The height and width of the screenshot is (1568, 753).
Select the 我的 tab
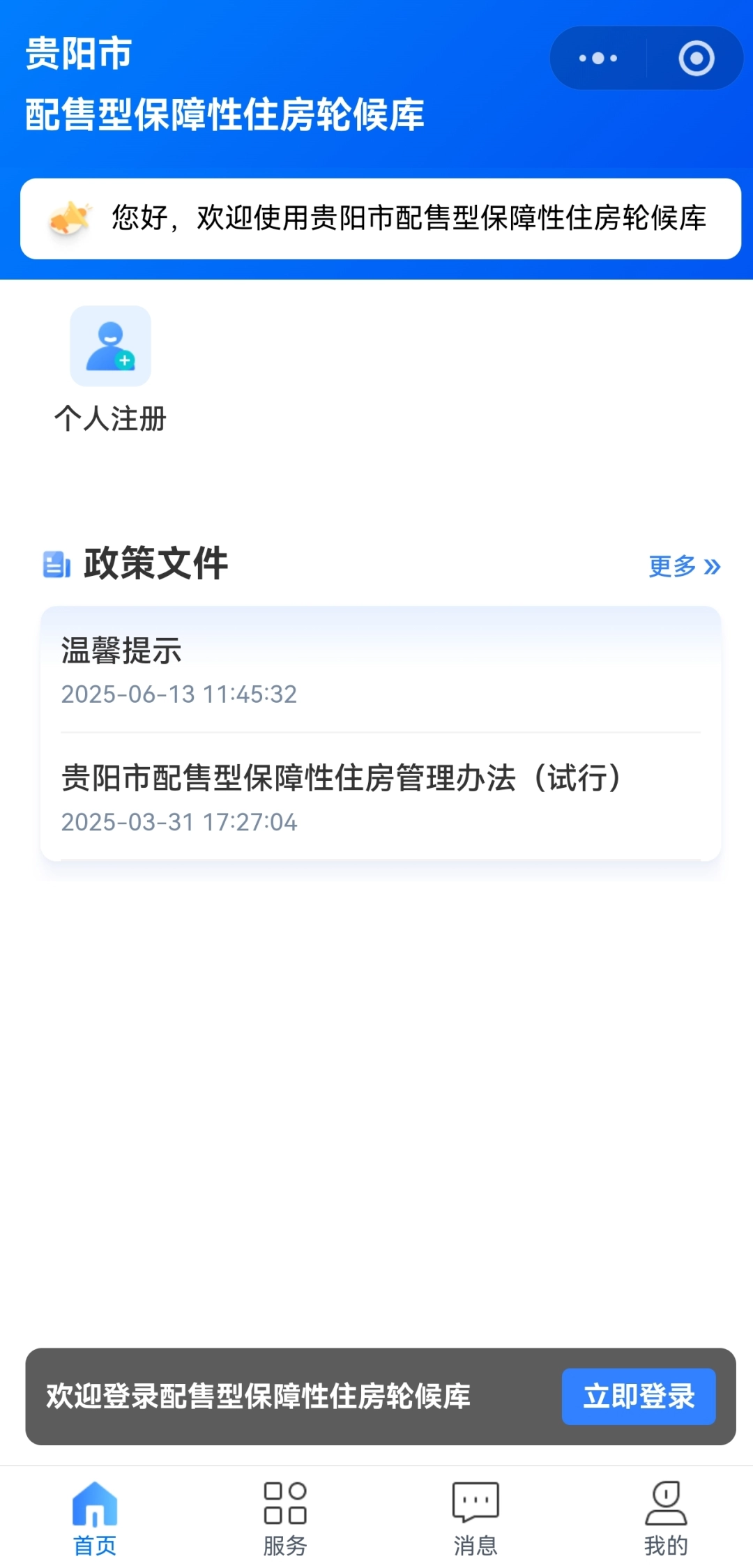click(x=666, y=1518)
